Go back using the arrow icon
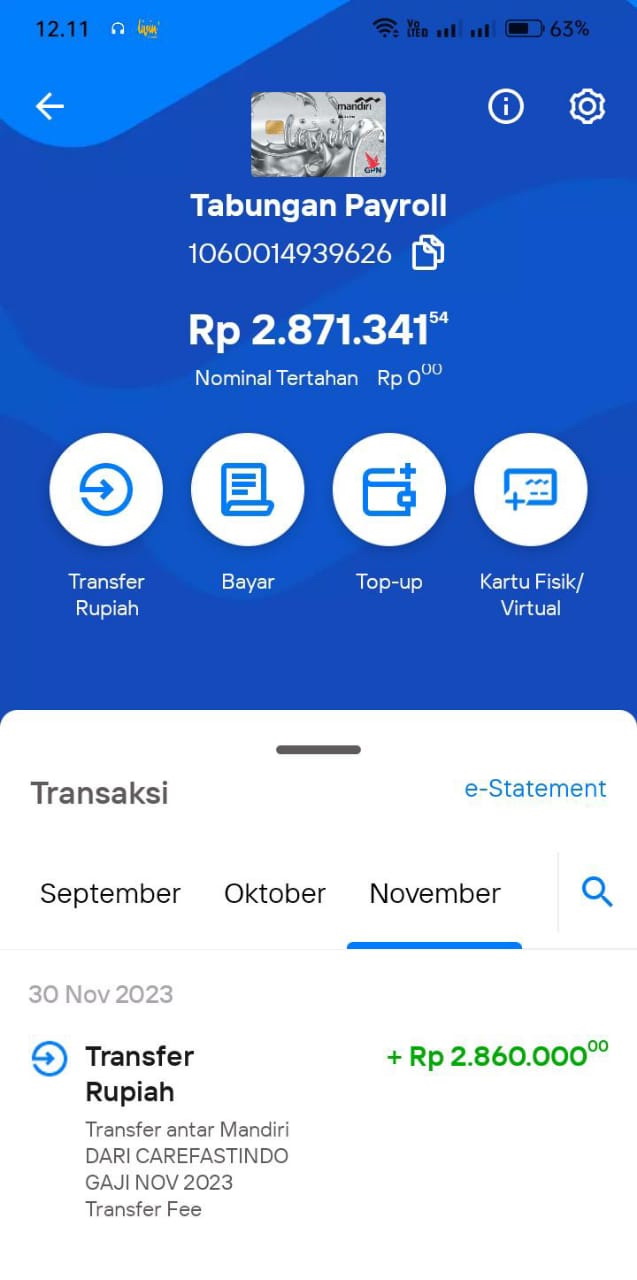This screenshot has height=1280, width=637. [x=49, y=106]
